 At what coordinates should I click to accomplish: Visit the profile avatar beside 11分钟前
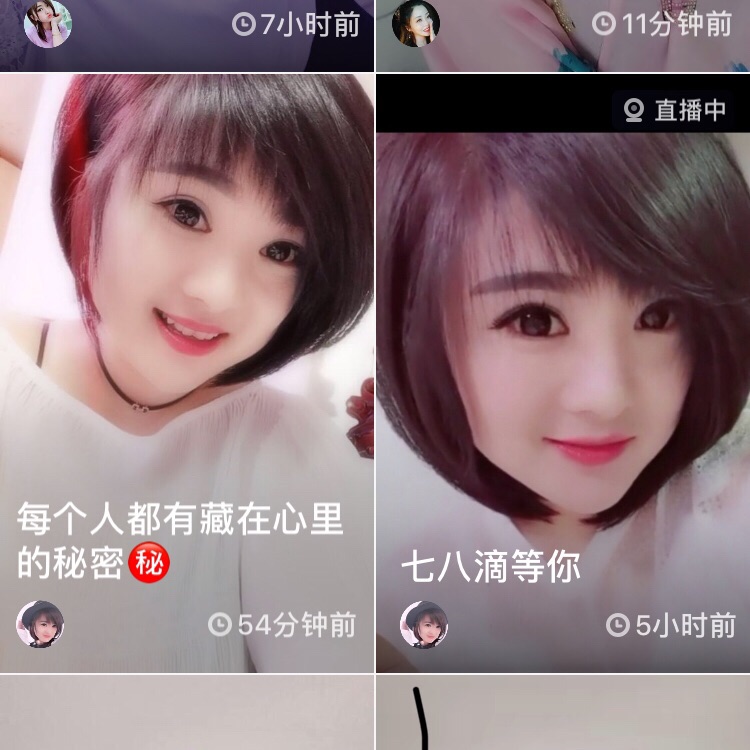coord(415,23)
